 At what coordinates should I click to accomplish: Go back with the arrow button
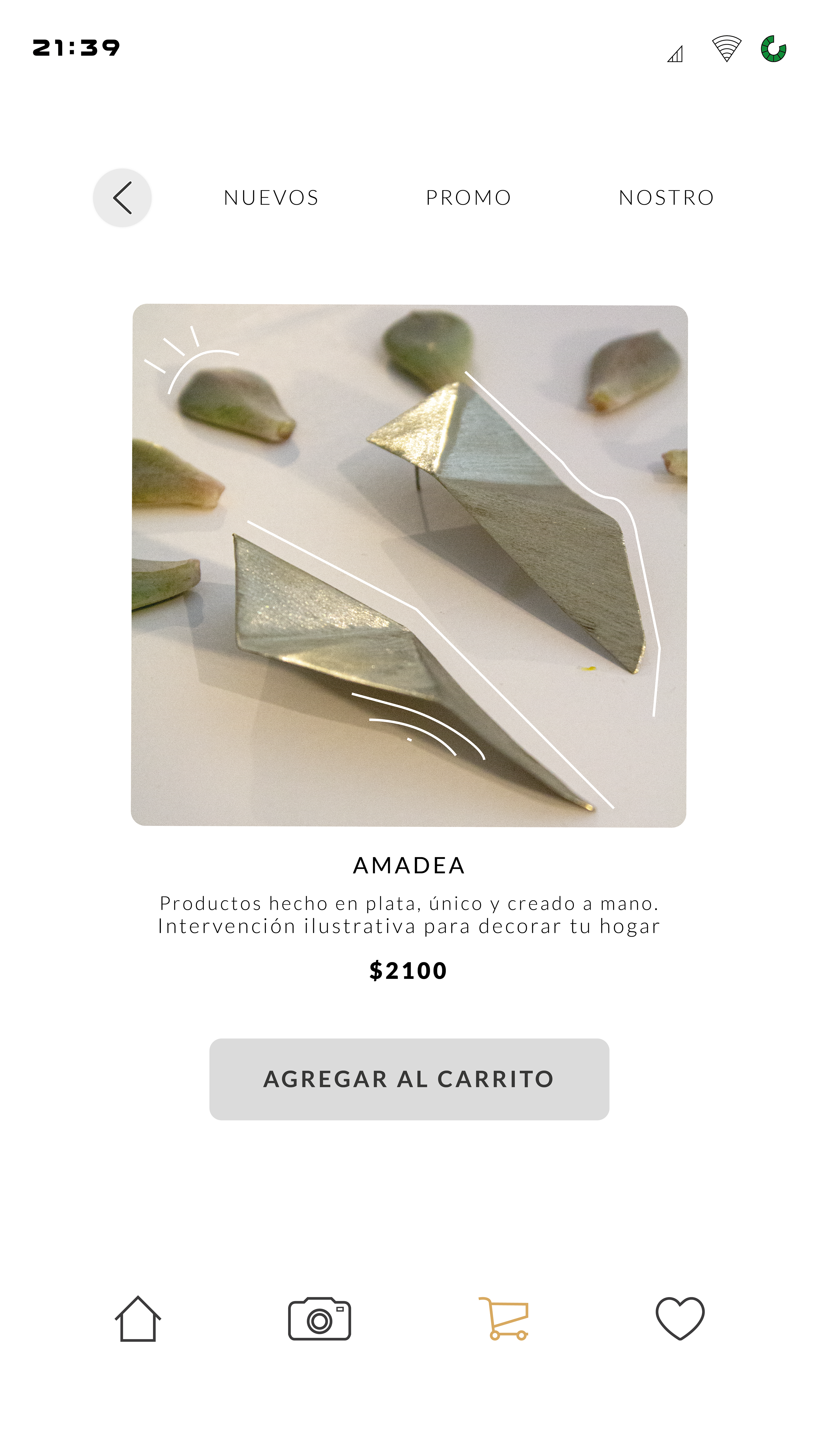point(122,198)
